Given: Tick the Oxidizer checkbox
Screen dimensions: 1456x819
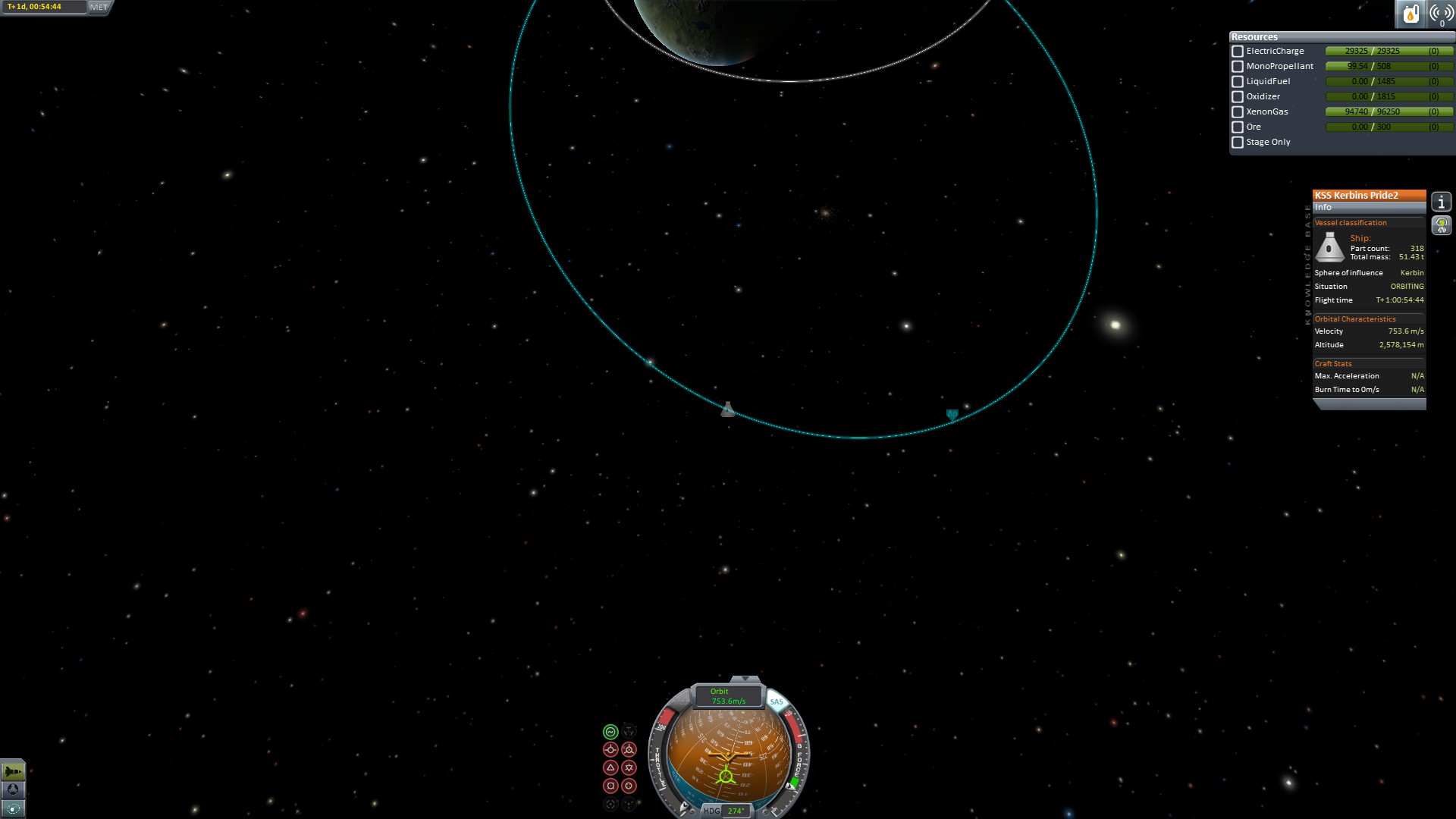Looking at the screenshot, I should (1238, 97).
